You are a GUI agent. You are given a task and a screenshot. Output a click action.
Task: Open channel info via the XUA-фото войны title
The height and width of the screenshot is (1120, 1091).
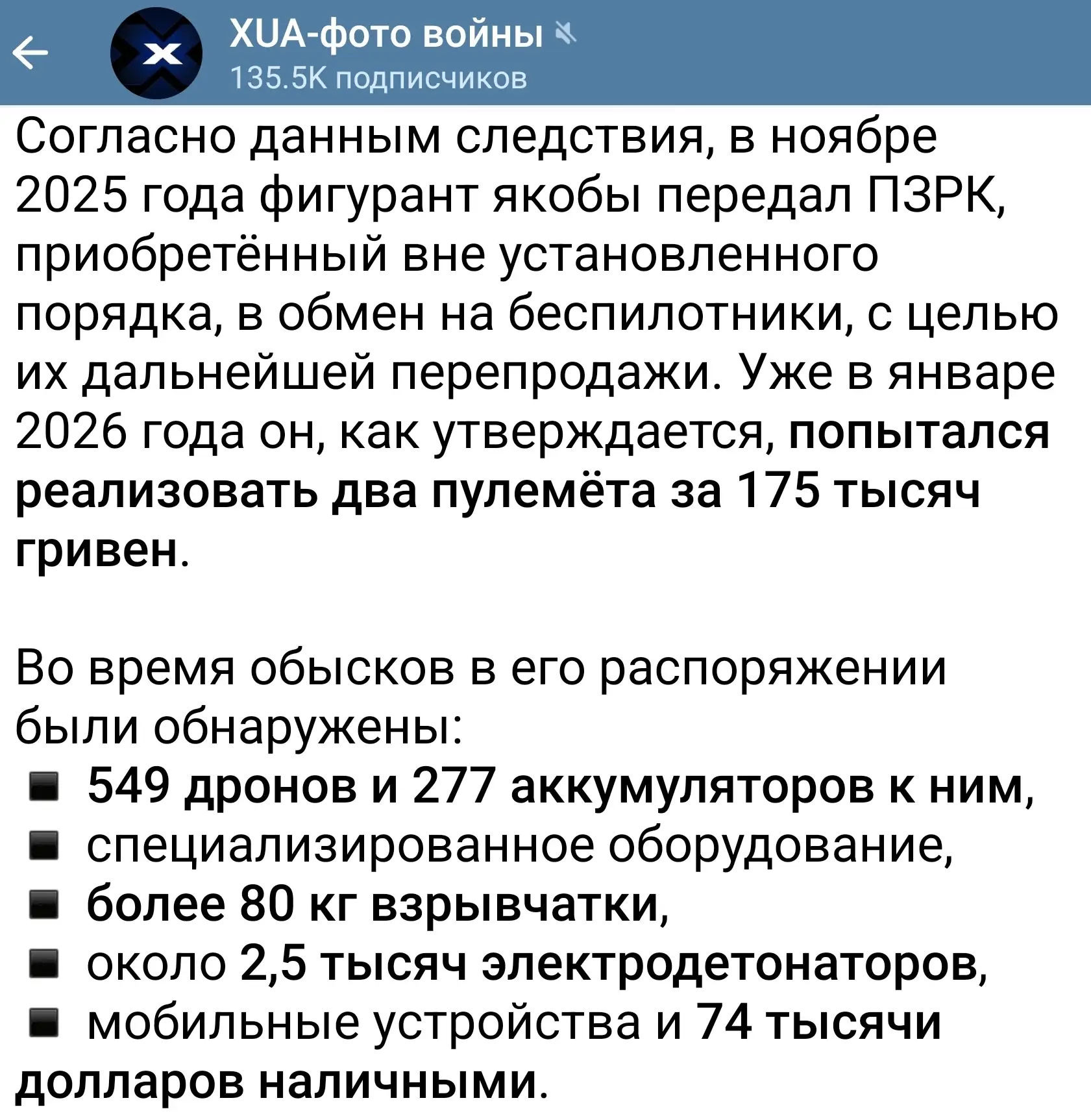(386, 34)
